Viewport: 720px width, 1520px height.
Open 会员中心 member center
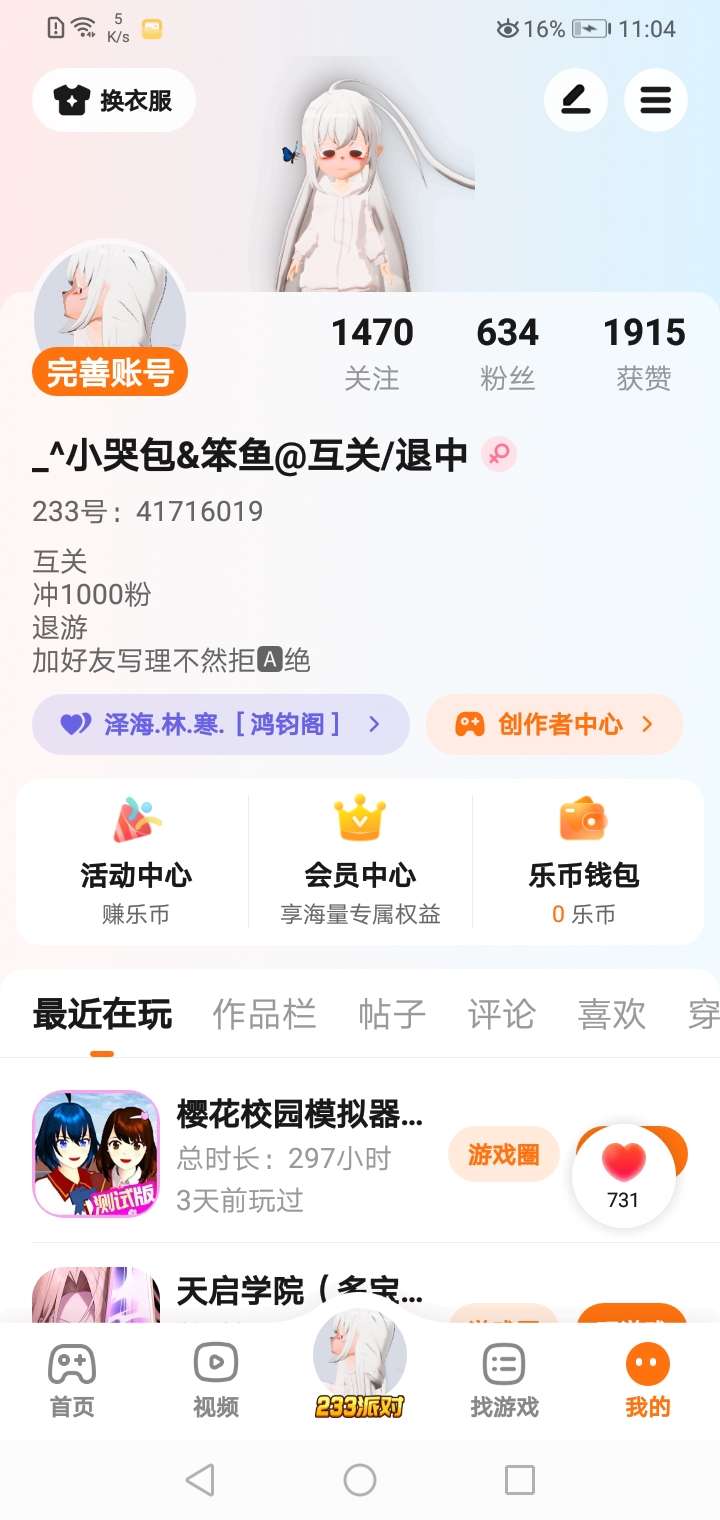(x=360, y=862)
